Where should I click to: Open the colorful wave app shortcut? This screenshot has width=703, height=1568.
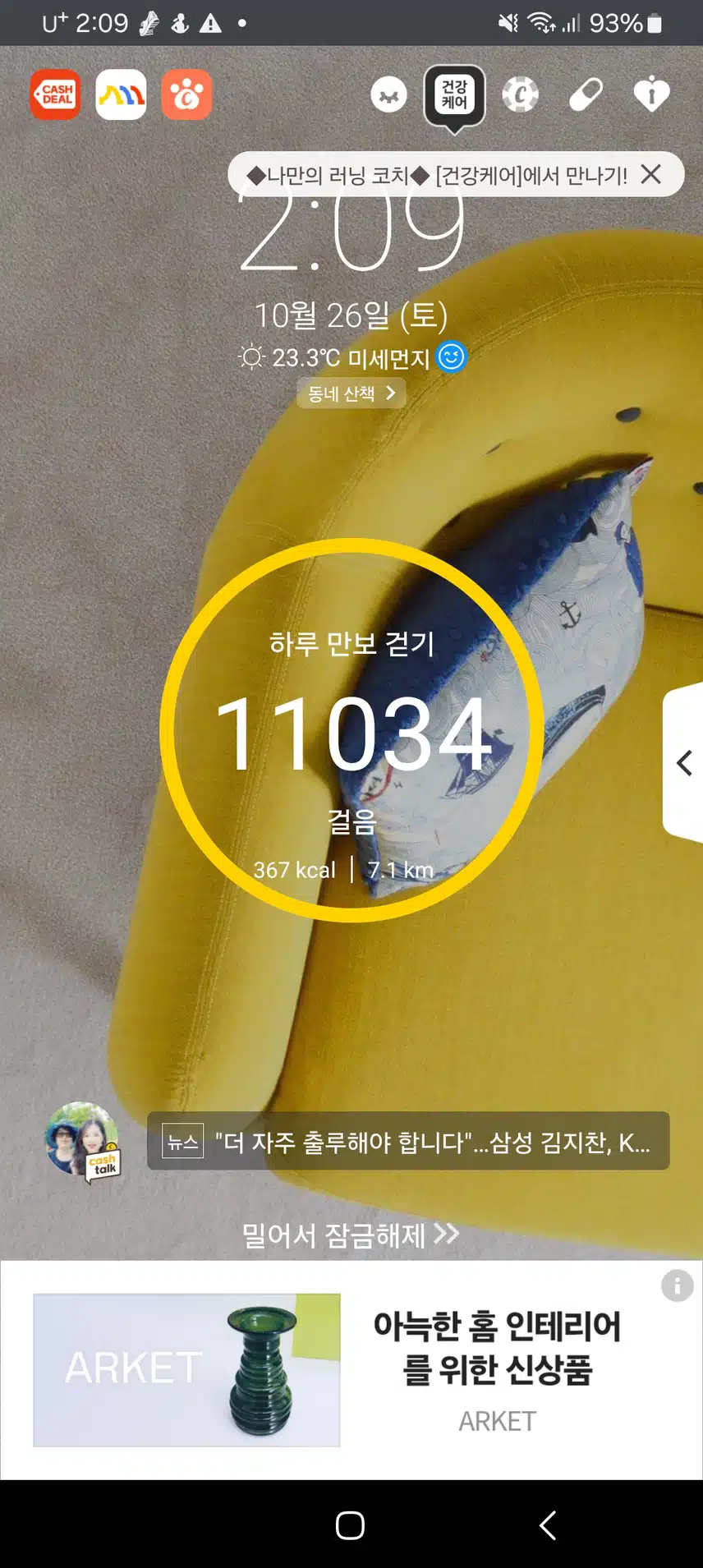pyautogui.click(x=121, y=95)
